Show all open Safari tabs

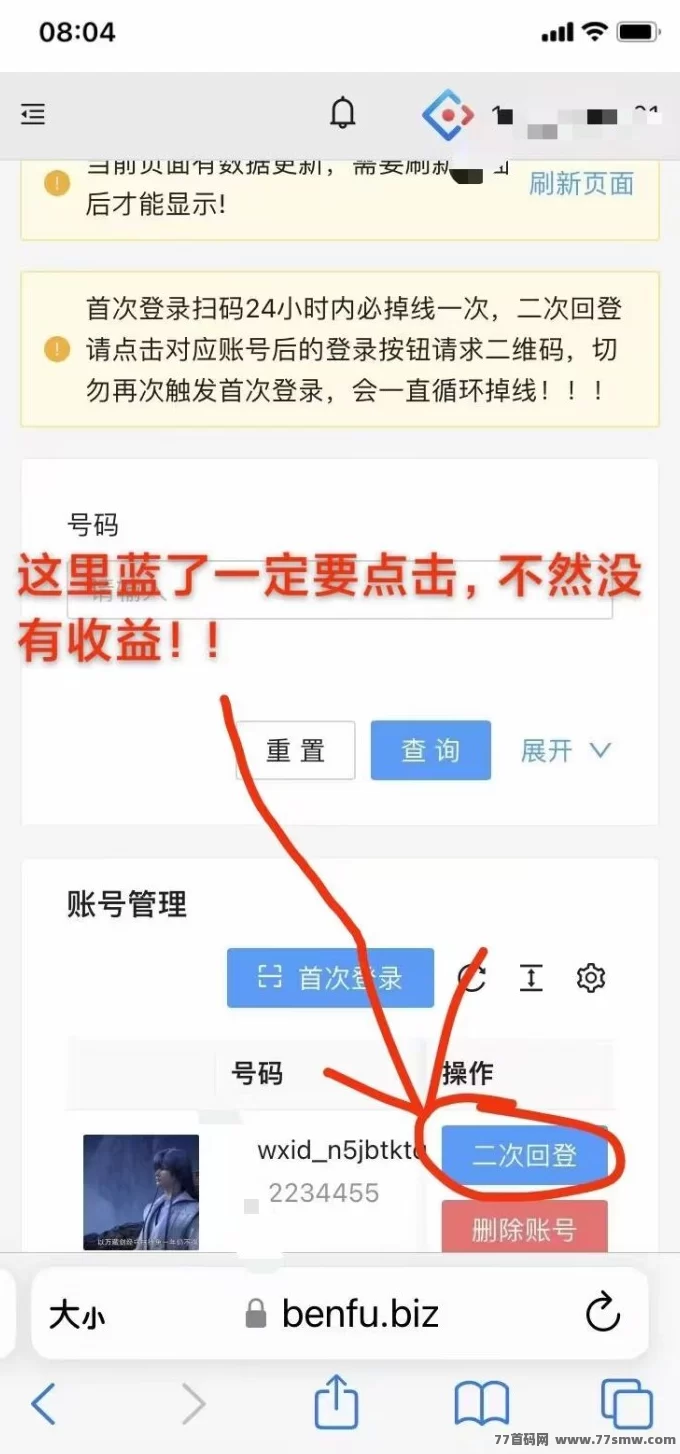pyautogui.click(x=626, y=1404)
